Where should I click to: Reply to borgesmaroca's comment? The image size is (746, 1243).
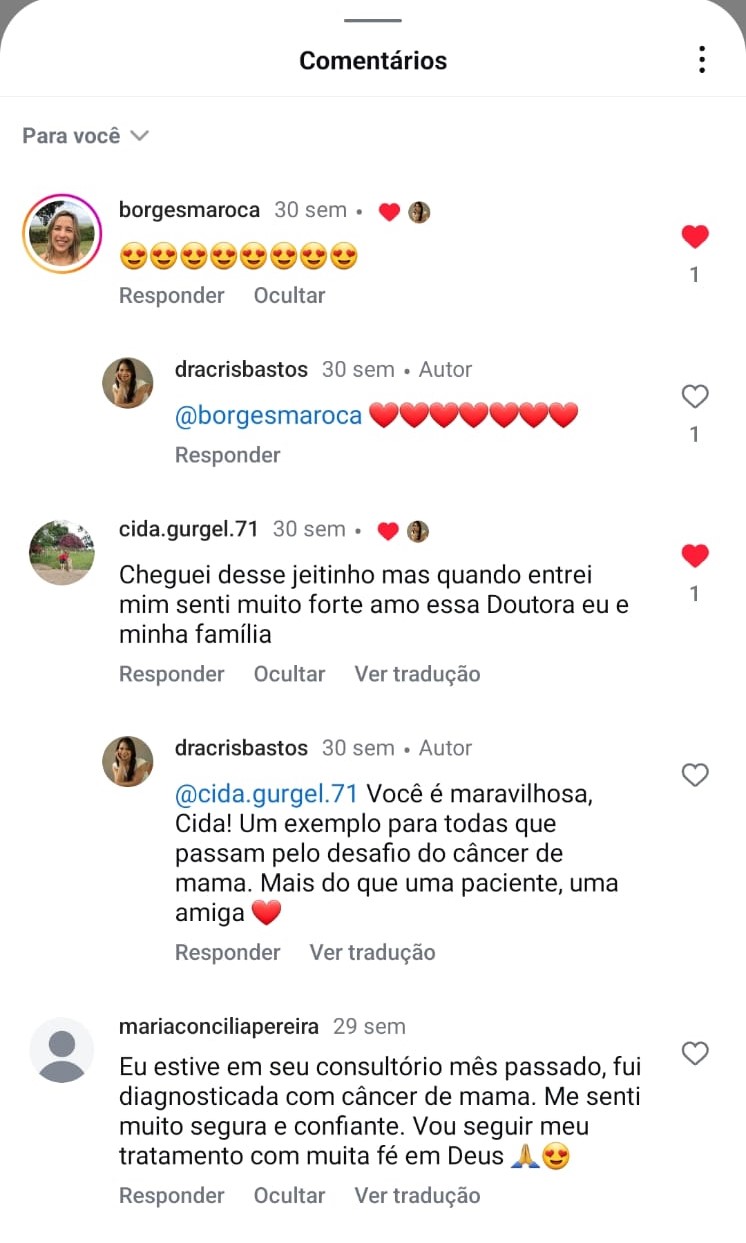[x=171, y=295]
